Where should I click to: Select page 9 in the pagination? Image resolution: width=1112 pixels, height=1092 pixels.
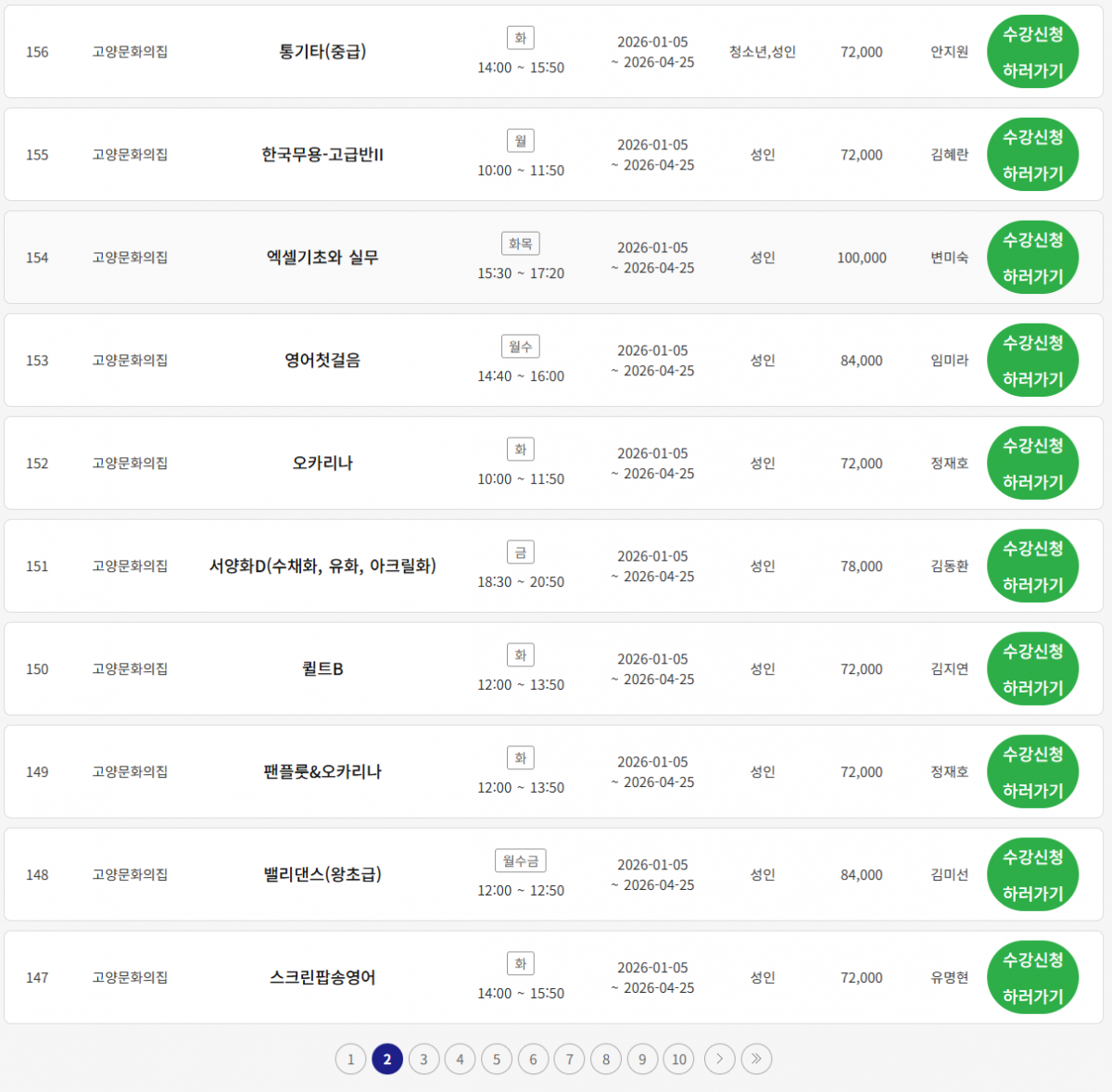pos(642,1059)
